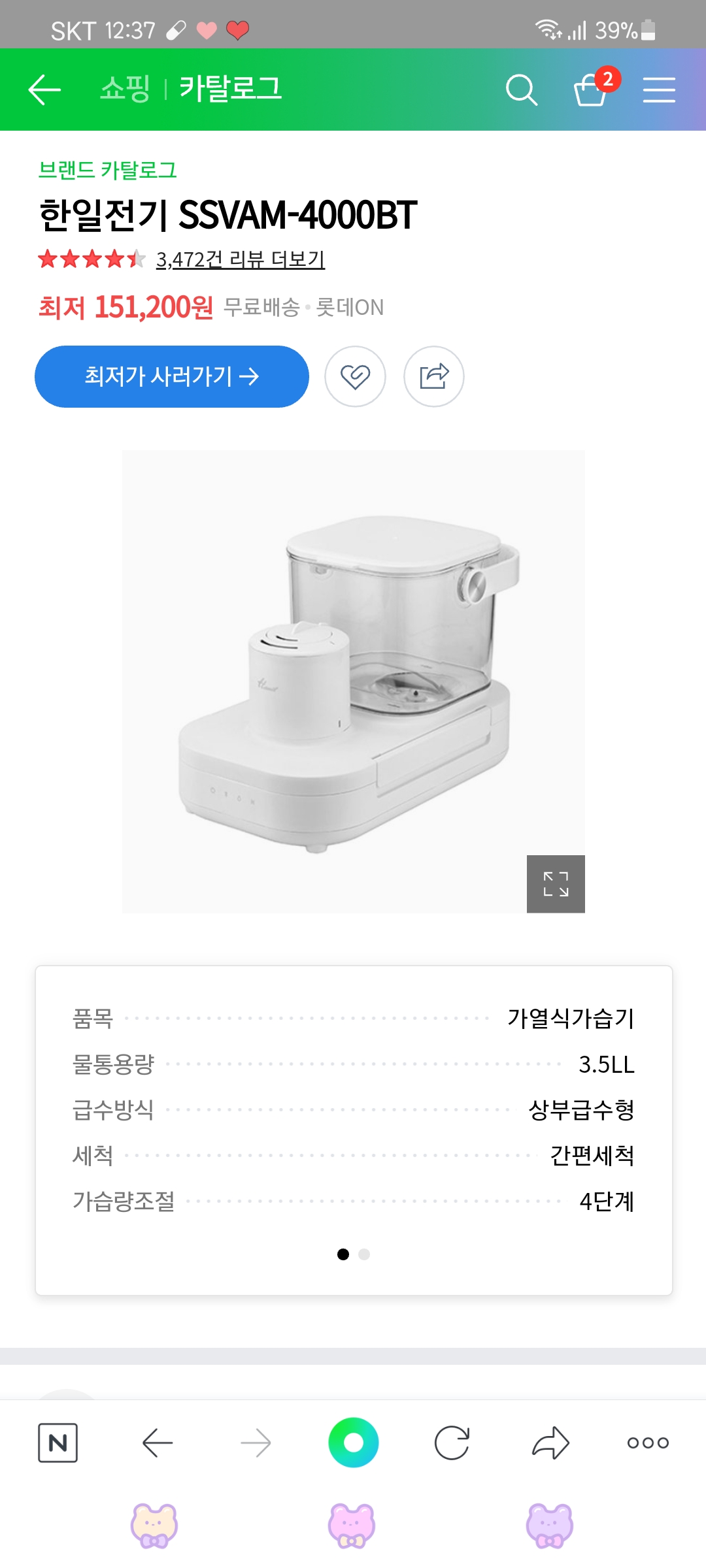706x1568 pixels.
Task: Tap 최저가 사러가기 button
Action: pos(172,376)
